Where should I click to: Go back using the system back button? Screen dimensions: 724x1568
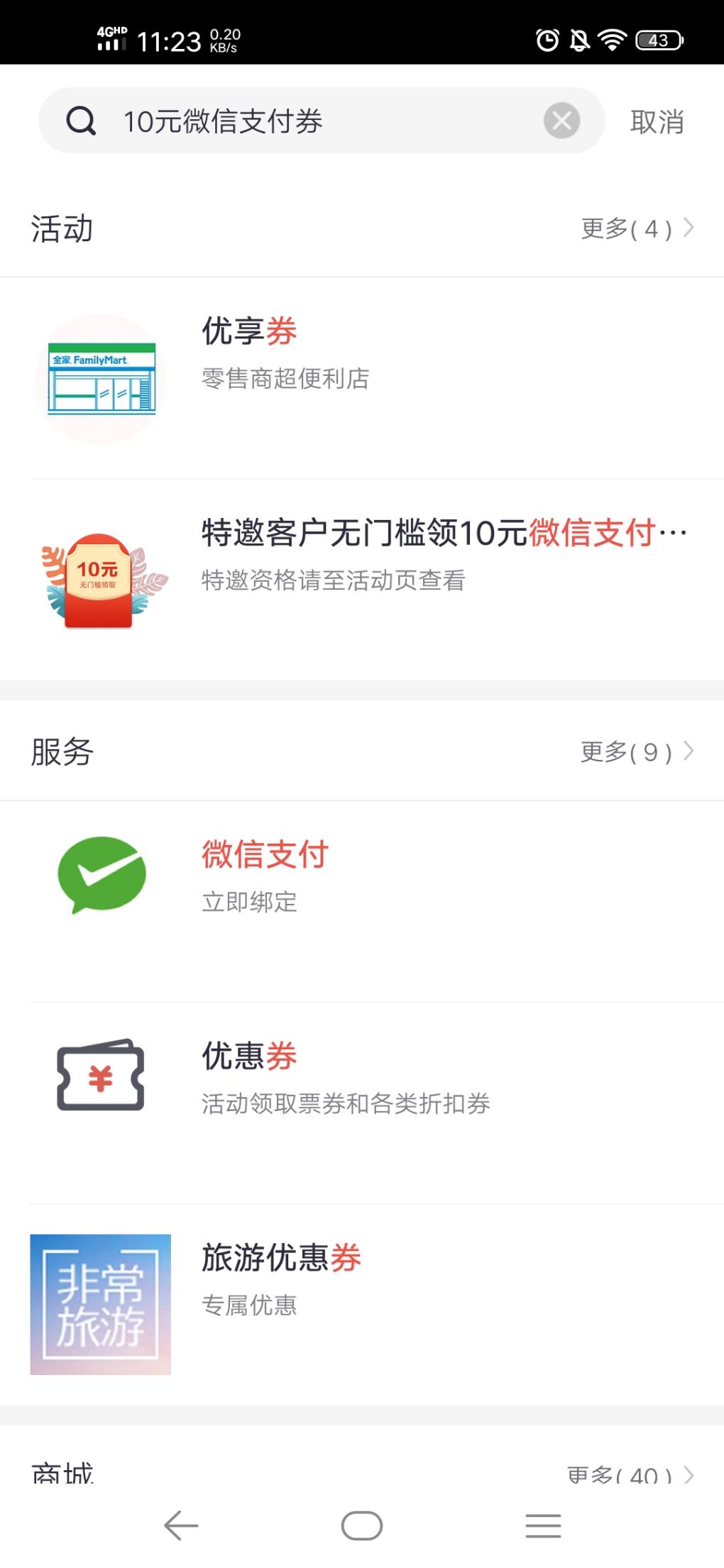181,1525
